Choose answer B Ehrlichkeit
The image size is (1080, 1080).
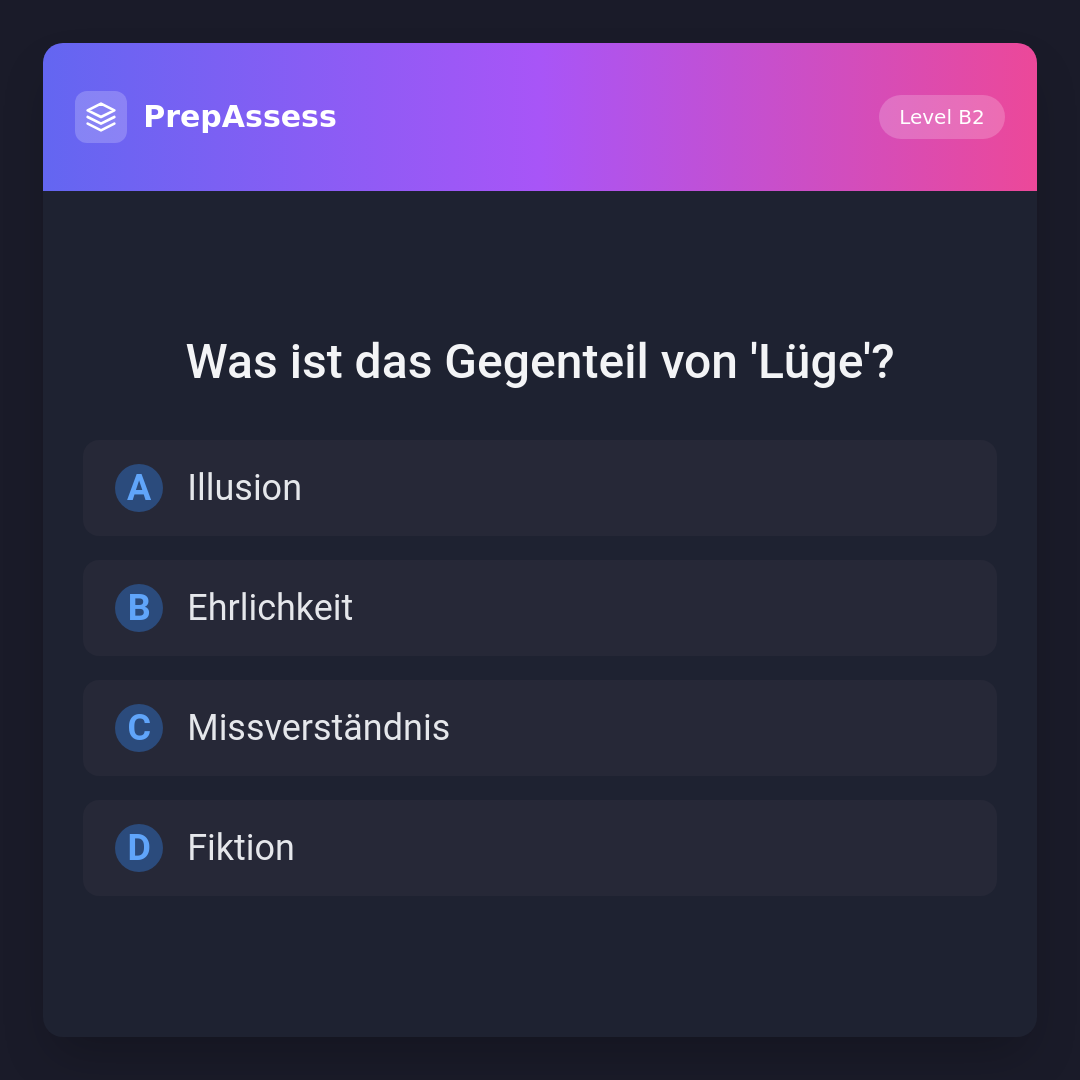[540, 608]
